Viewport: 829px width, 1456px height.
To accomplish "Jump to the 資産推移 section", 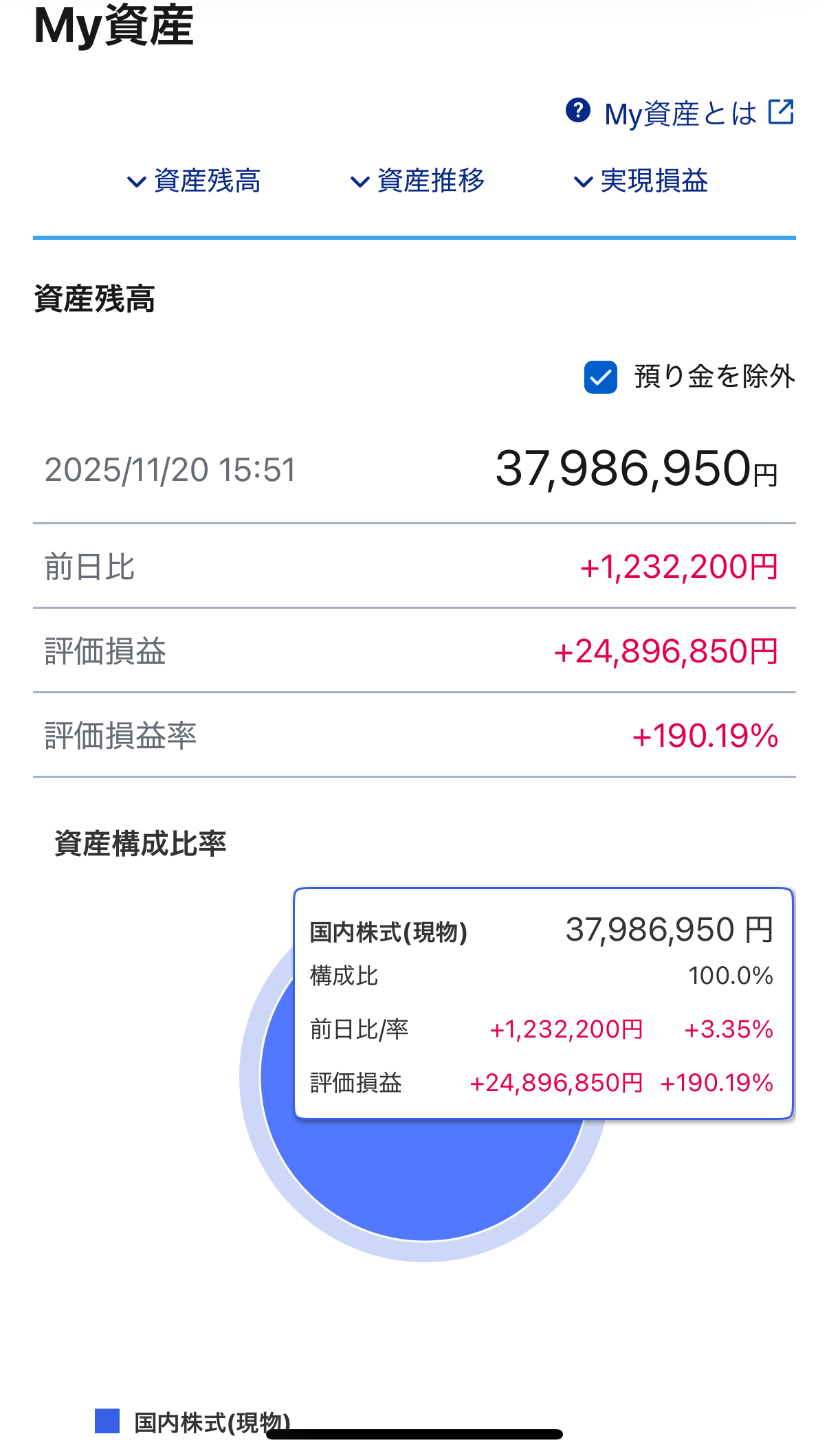I will click(418, 181).
